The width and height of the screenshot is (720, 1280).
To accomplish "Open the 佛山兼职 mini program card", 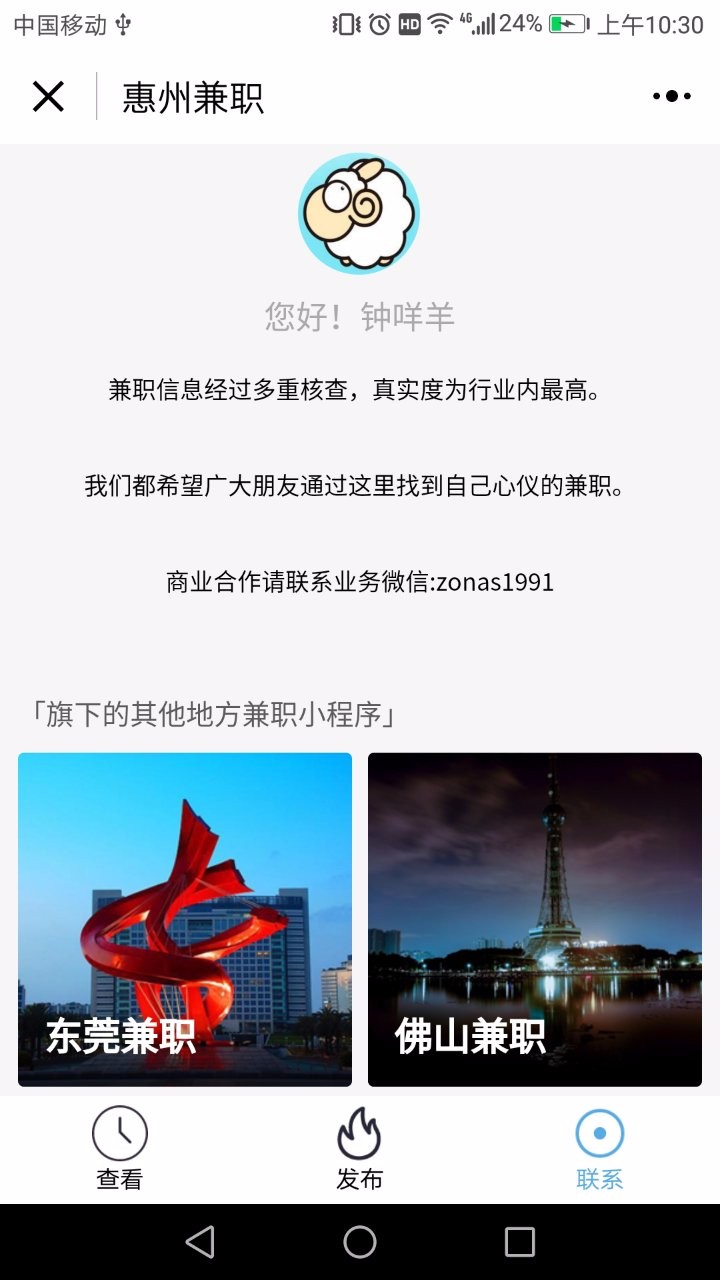I will [x=535, y=919].
